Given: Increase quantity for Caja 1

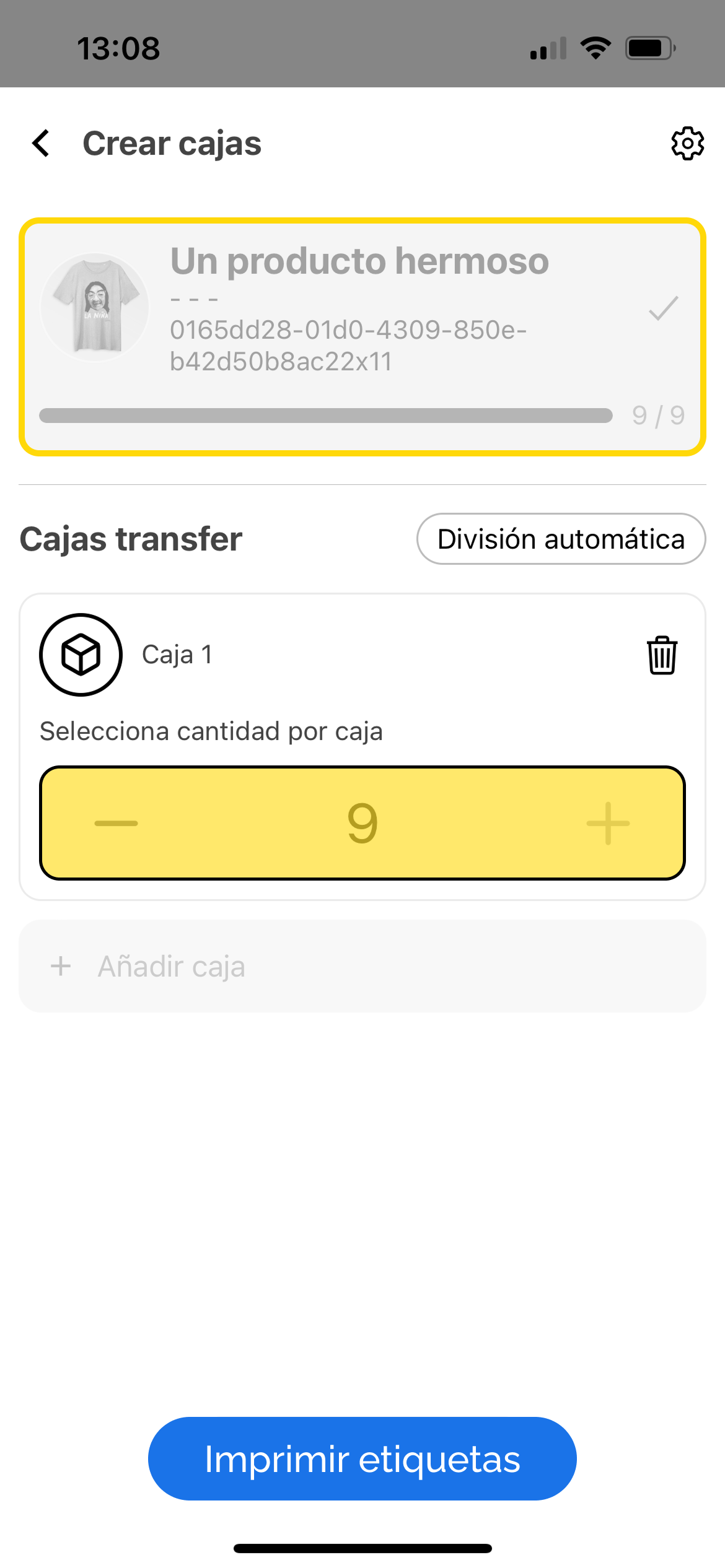Looking at the screenshot, I should coord(608,823).
